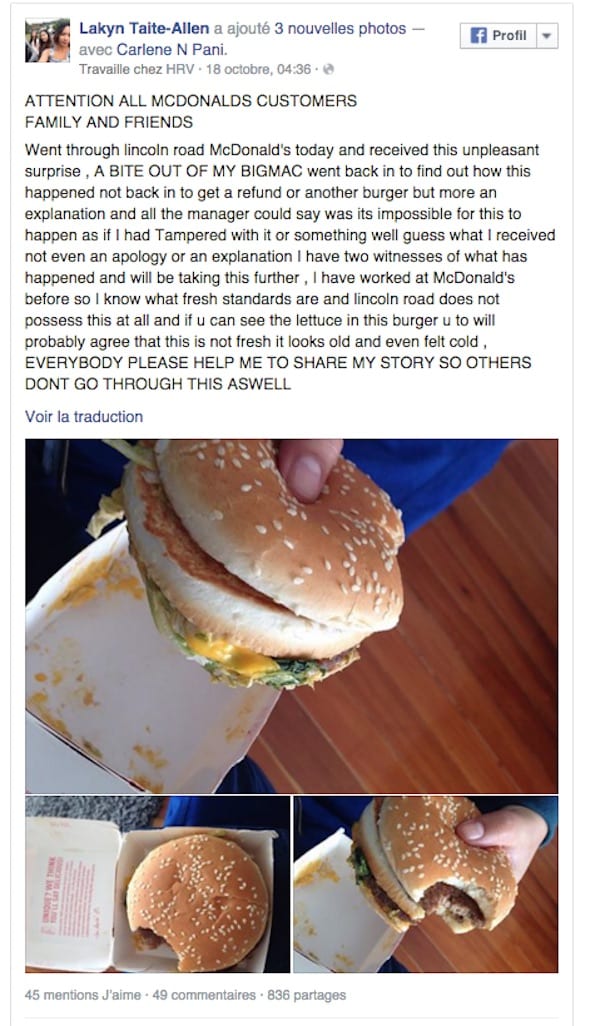Tap the Profil button
The height and width of the screenshot is (1026, 610).
(x=498, y=35)
